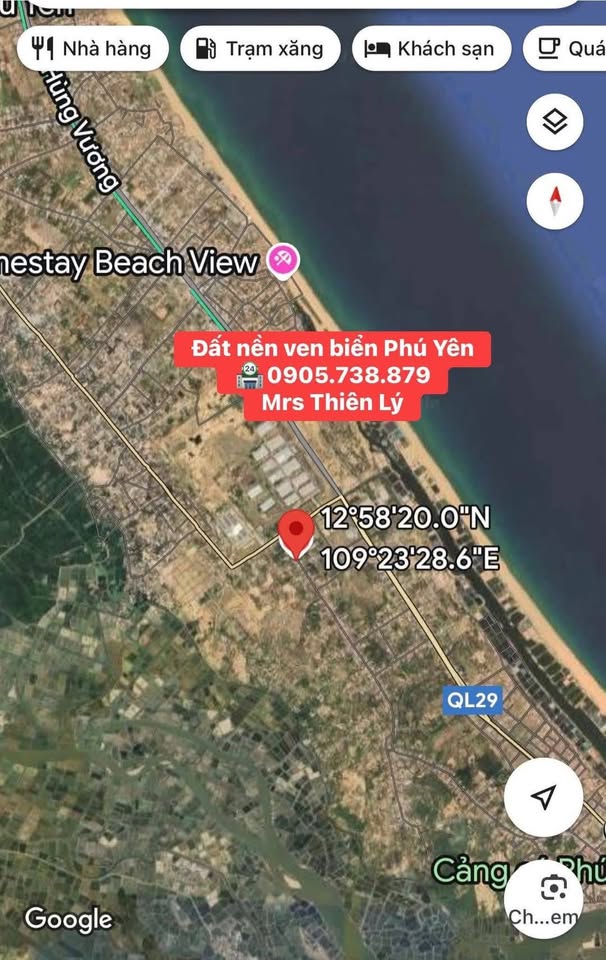
Task: Open the map layers selector
Action: click(x=554, y=123)
